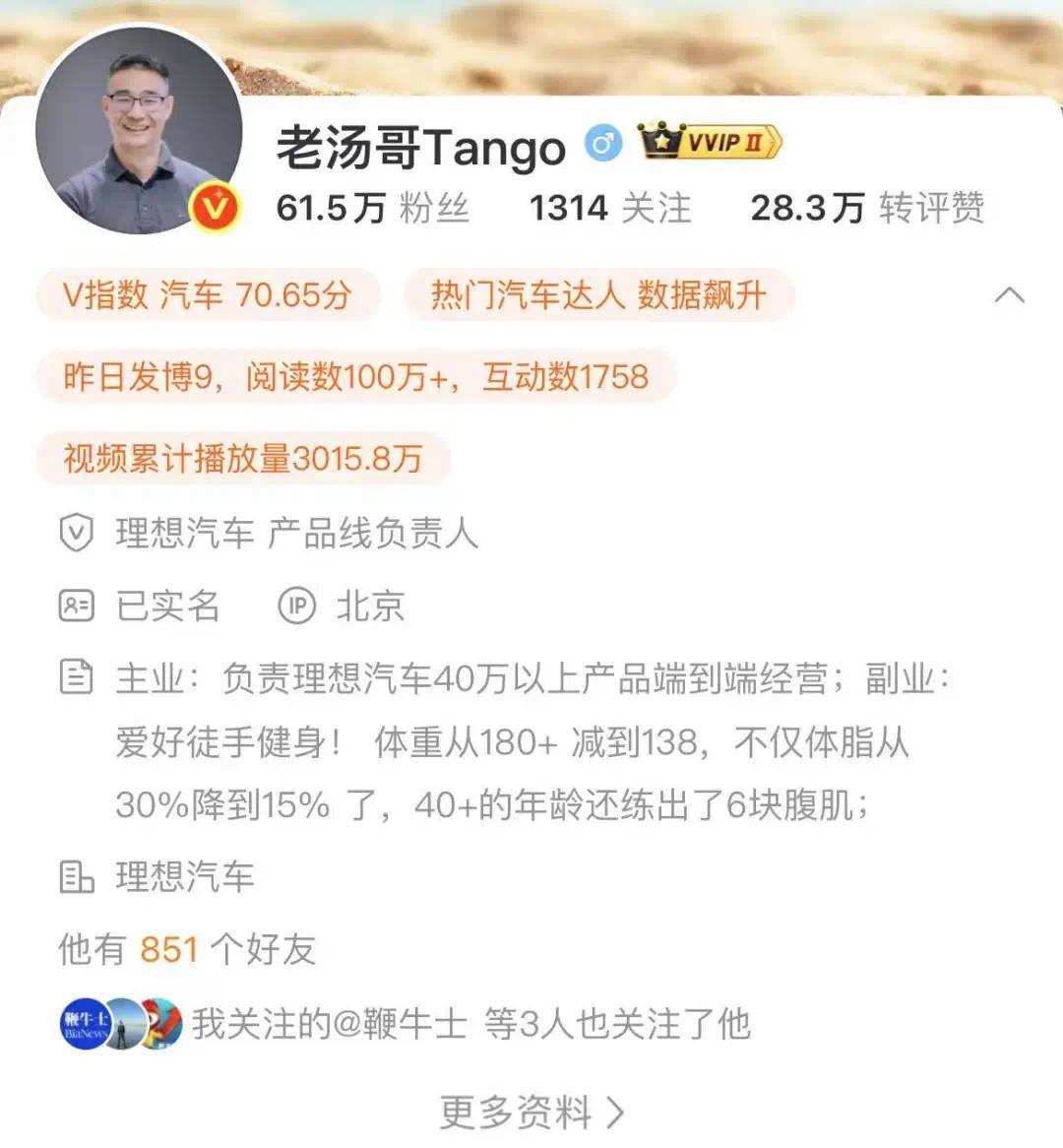Open 更多资料 for more profile info
The image size is (1063, 1148).
click(x=531, y=1113)
